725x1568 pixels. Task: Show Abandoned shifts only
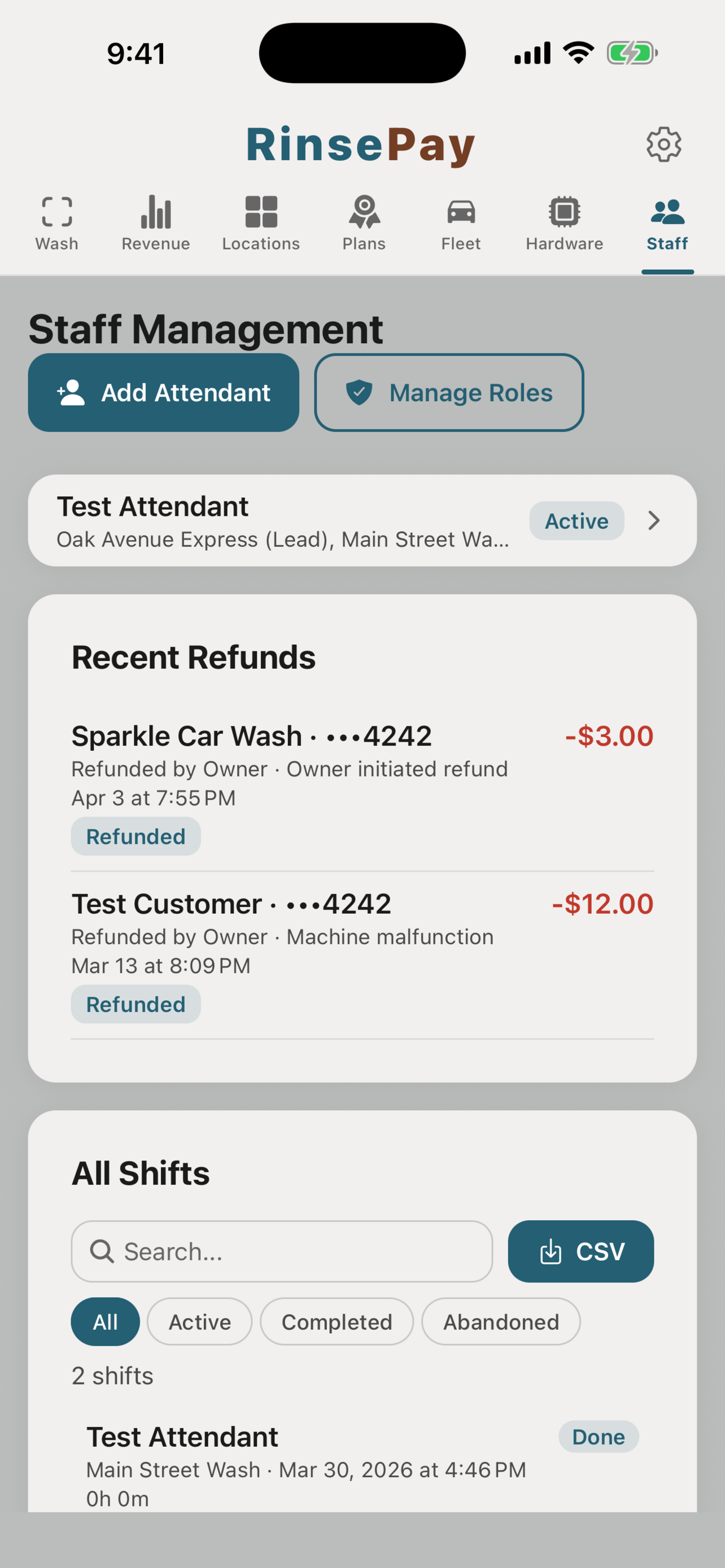(500, 1321)
